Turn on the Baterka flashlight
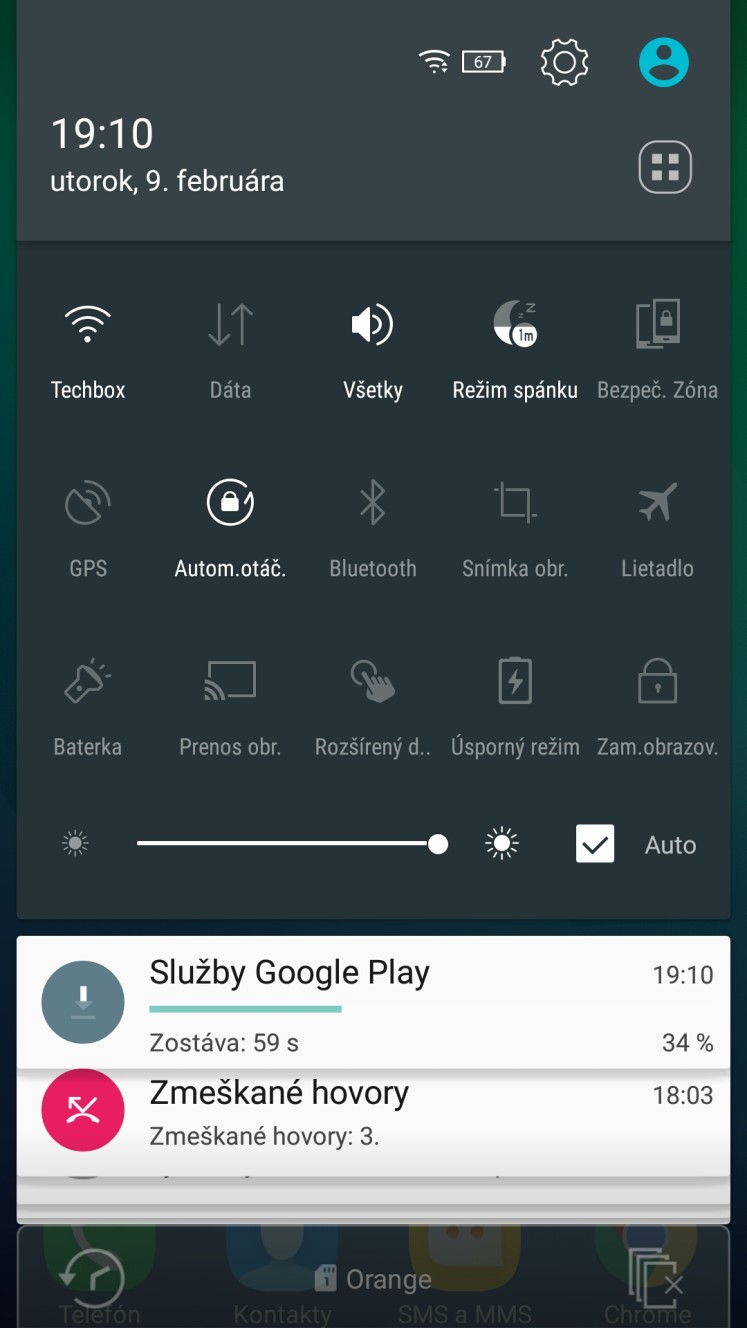 pos(88,706)
